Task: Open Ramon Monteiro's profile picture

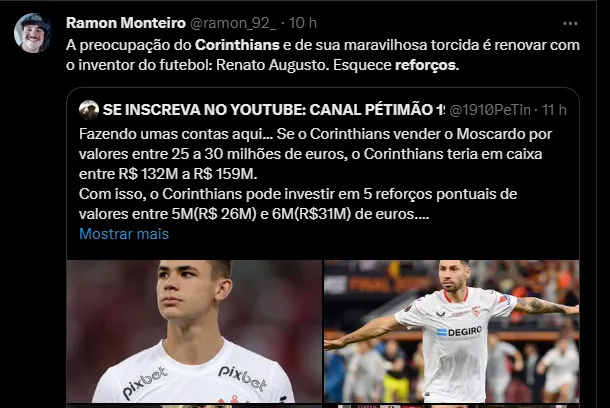Action: [32, 33]
